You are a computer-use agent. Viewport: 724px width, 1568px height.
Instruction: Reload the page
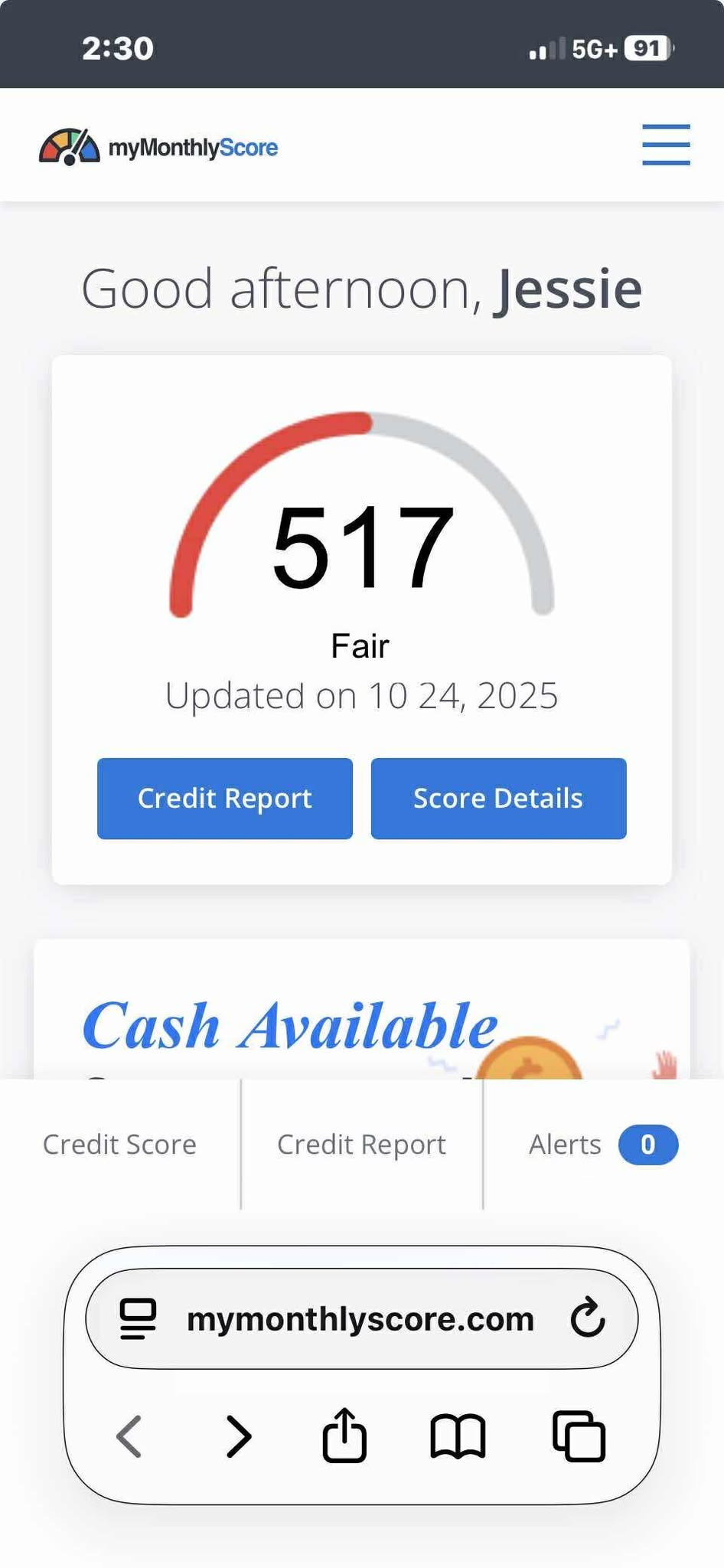(588, 1318)
